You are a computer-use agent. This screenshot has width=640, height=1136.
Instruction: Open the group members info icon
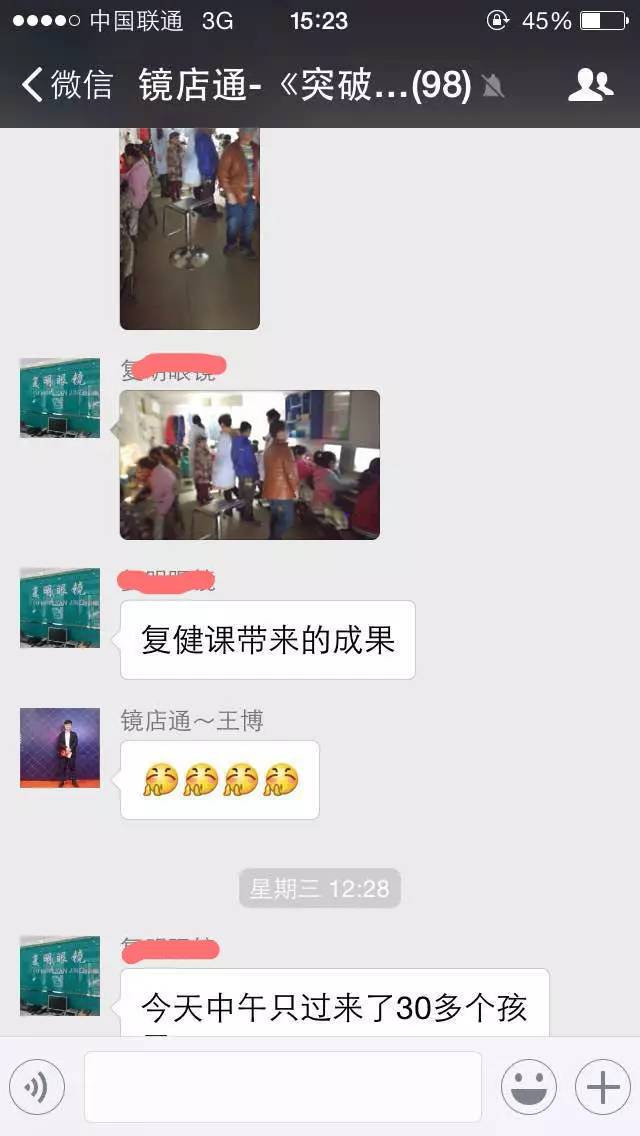[590, 85]
